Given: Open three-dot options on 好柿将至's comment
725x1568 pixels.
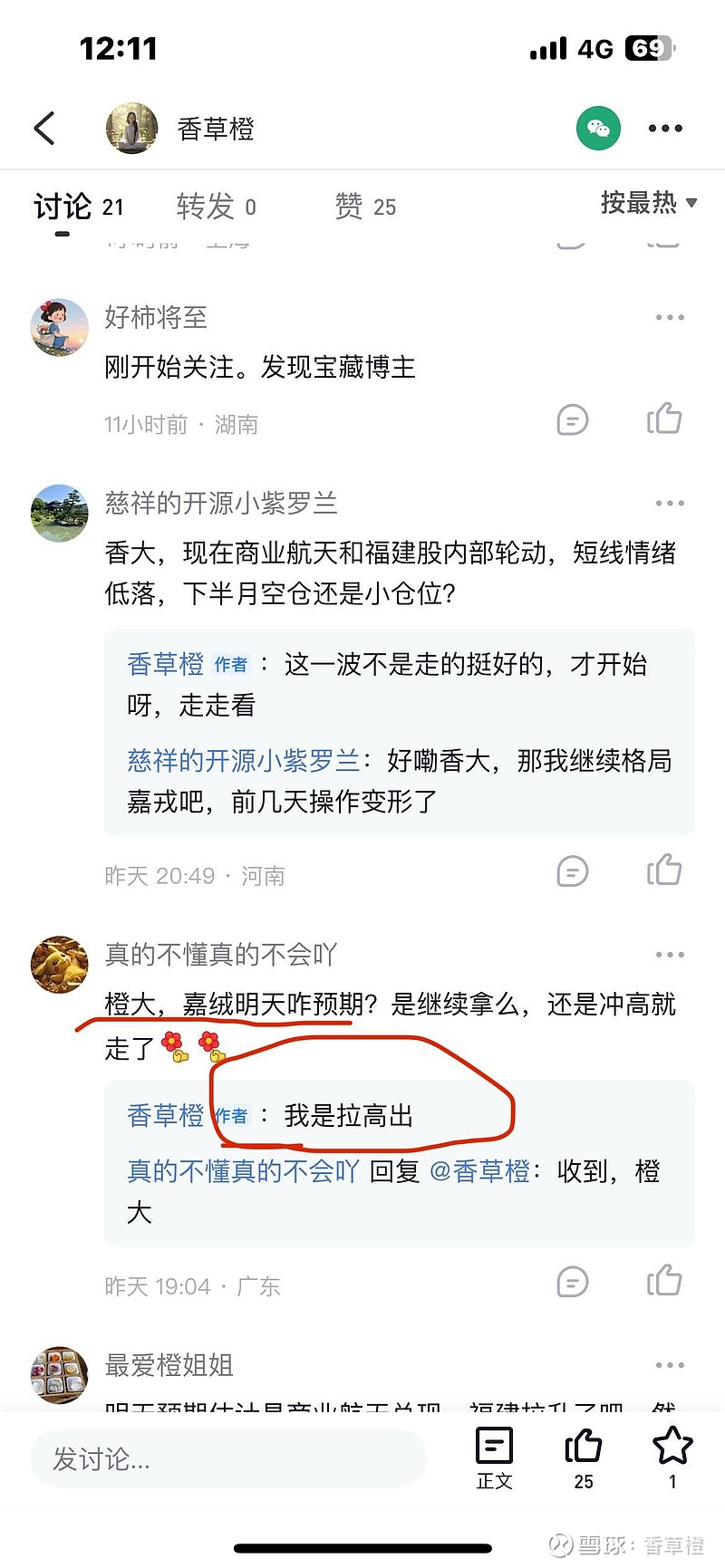Looking at the screenshot, I should (670, 316).
